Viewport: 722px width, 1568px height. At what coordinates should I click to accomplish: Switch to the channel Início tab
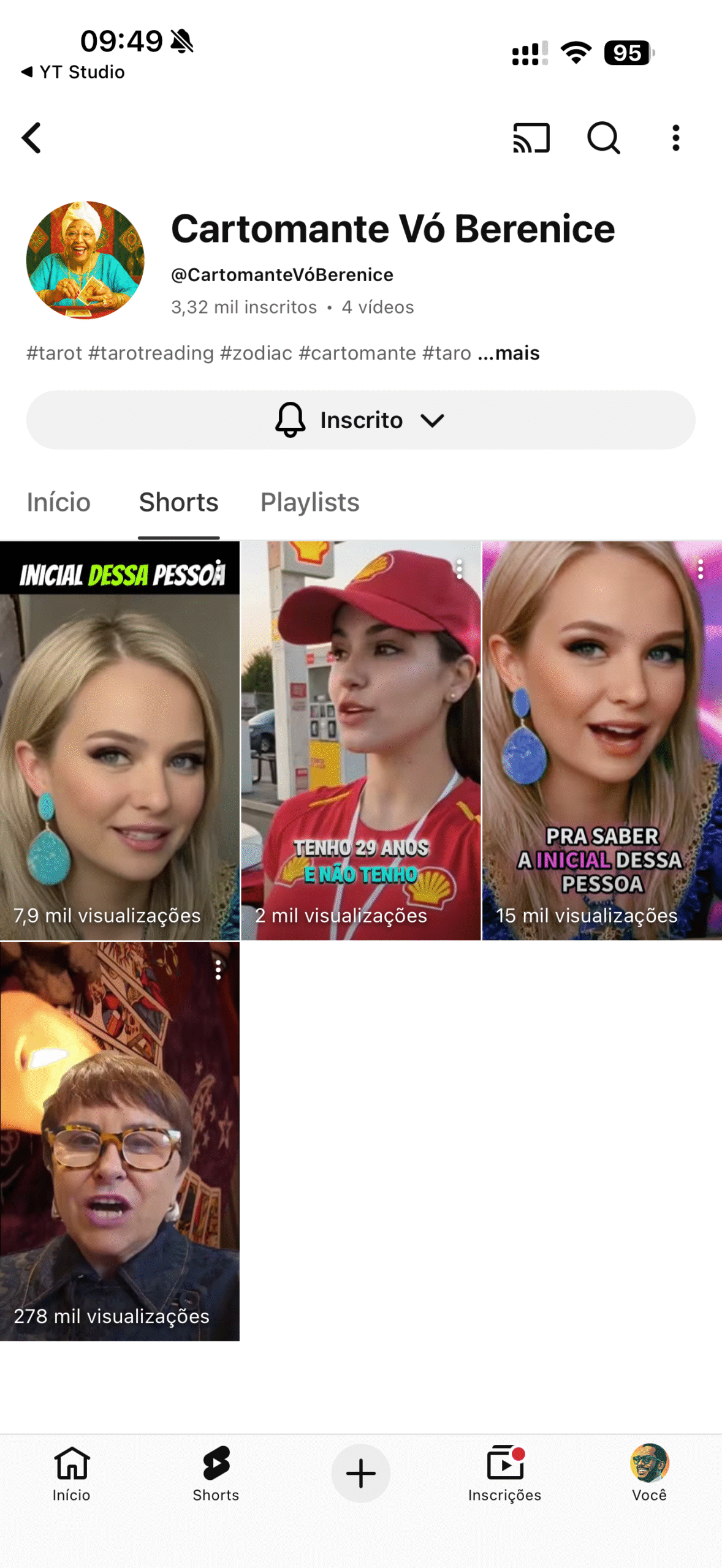tap(58, 502)
